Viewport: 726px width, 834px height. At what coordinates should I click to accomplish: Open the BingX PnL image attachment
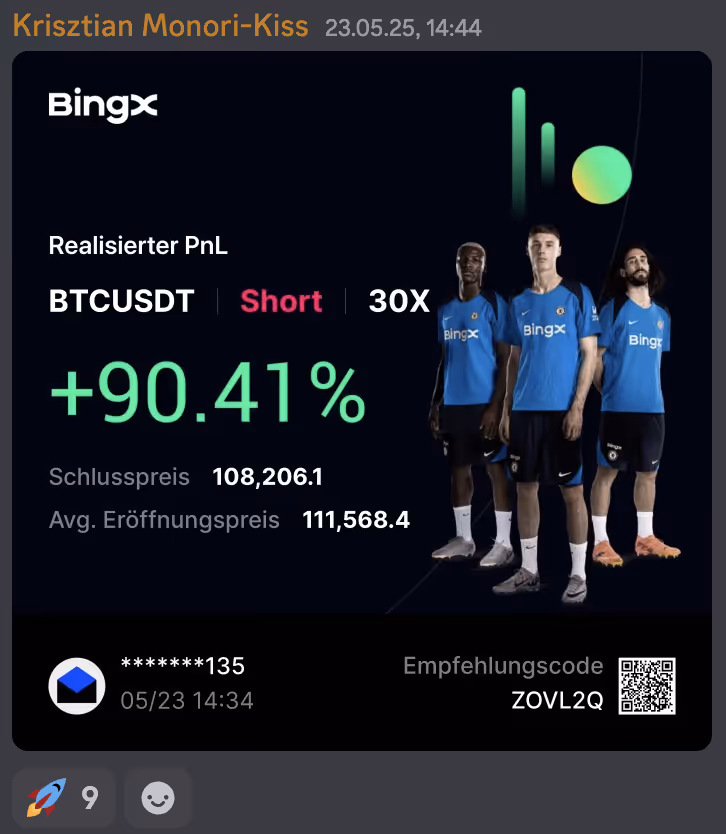pyautogui.click(x=362, y=400)
